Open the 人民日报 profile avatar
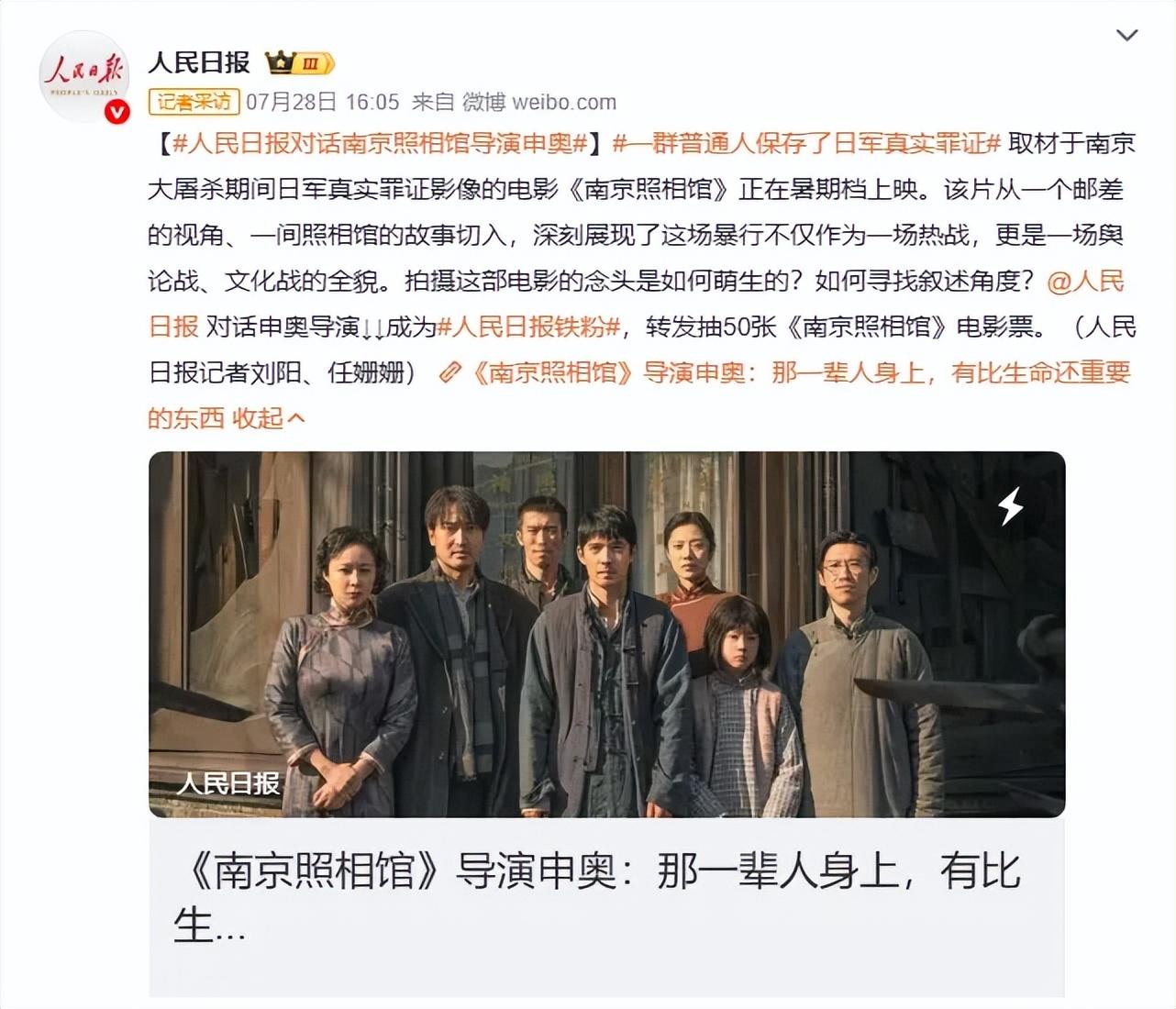This screenshot has height=1009, width=1176. click(84, 77)
